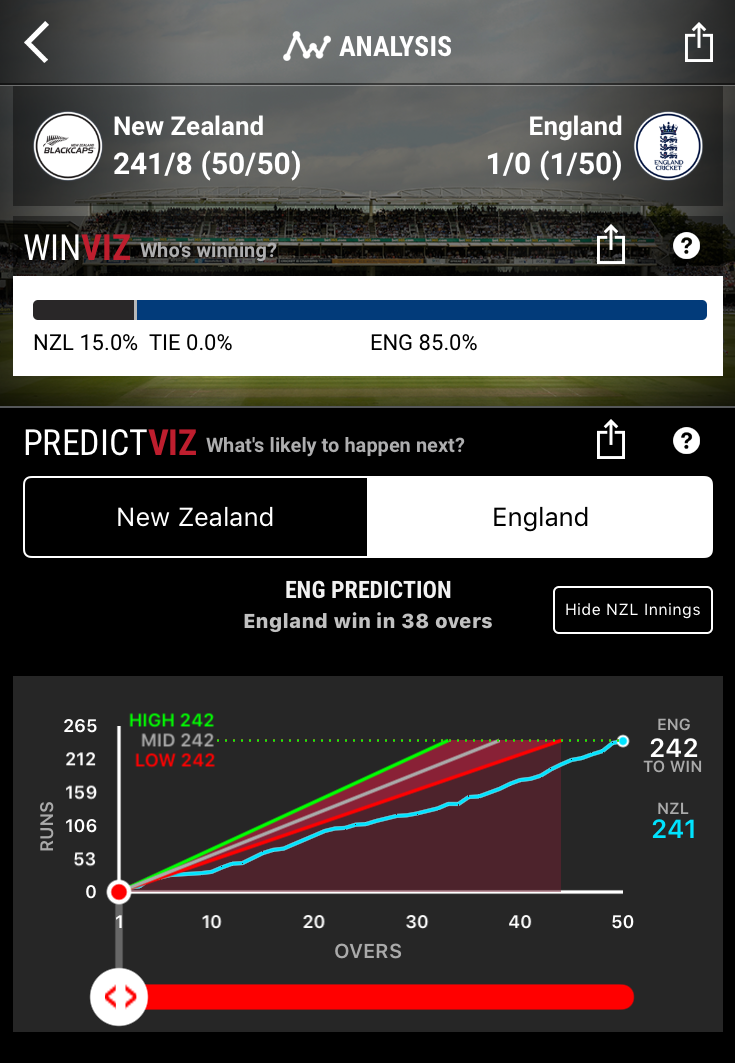Open WinViz help question mark
The image size is (735, 1063).
(x=686, y=245)
